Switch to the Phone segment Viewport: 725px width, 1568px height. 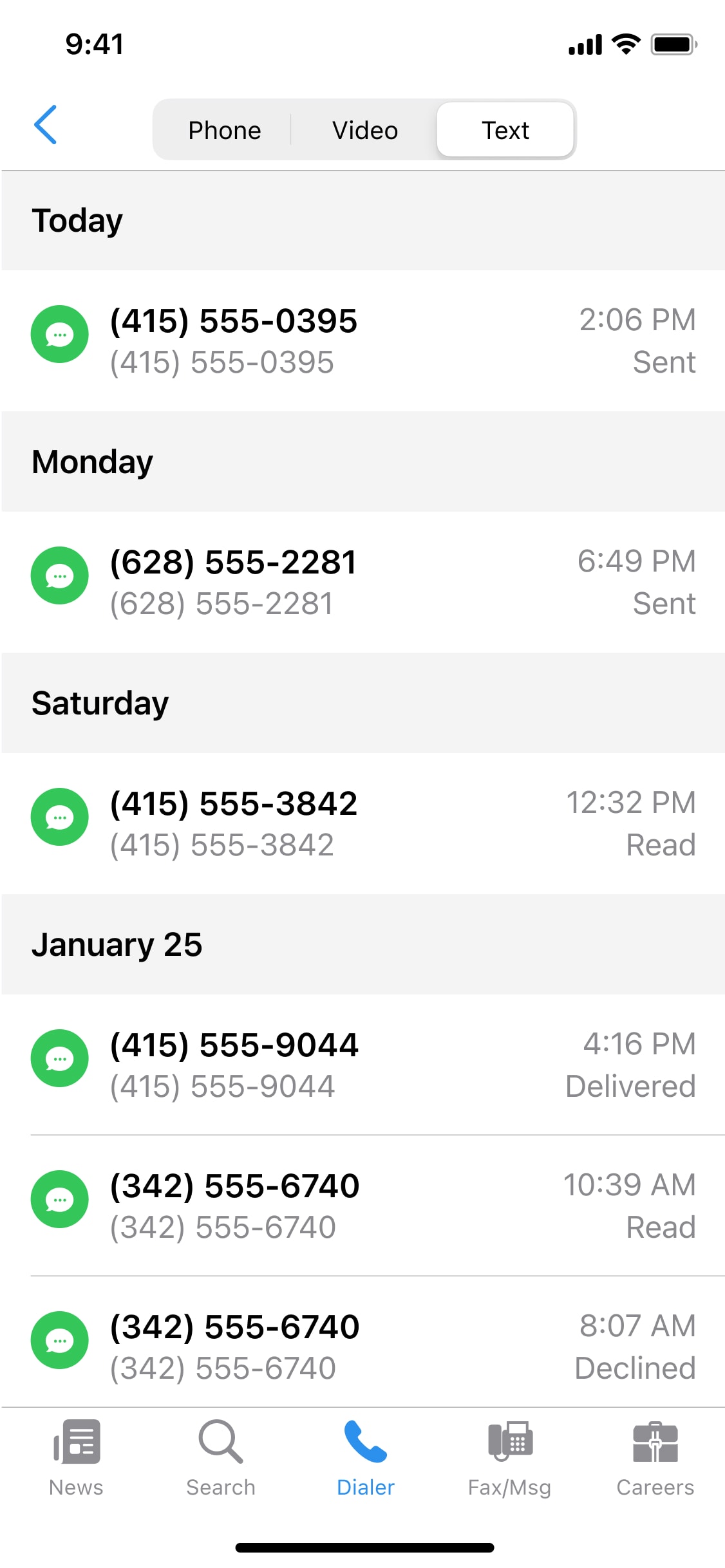[x=224, y=130]
